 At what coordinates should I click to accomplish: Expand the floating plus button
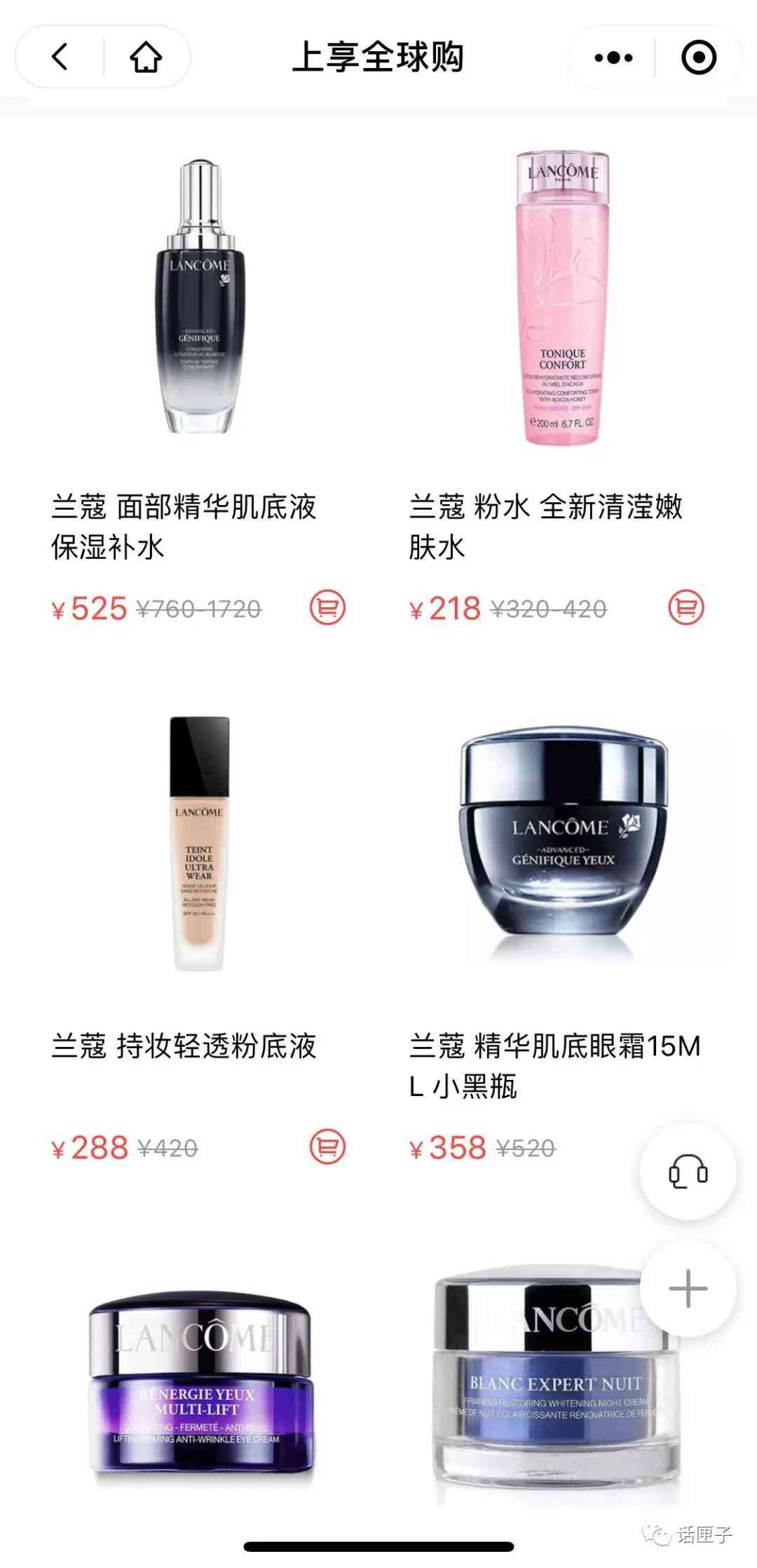(688, 1289)
